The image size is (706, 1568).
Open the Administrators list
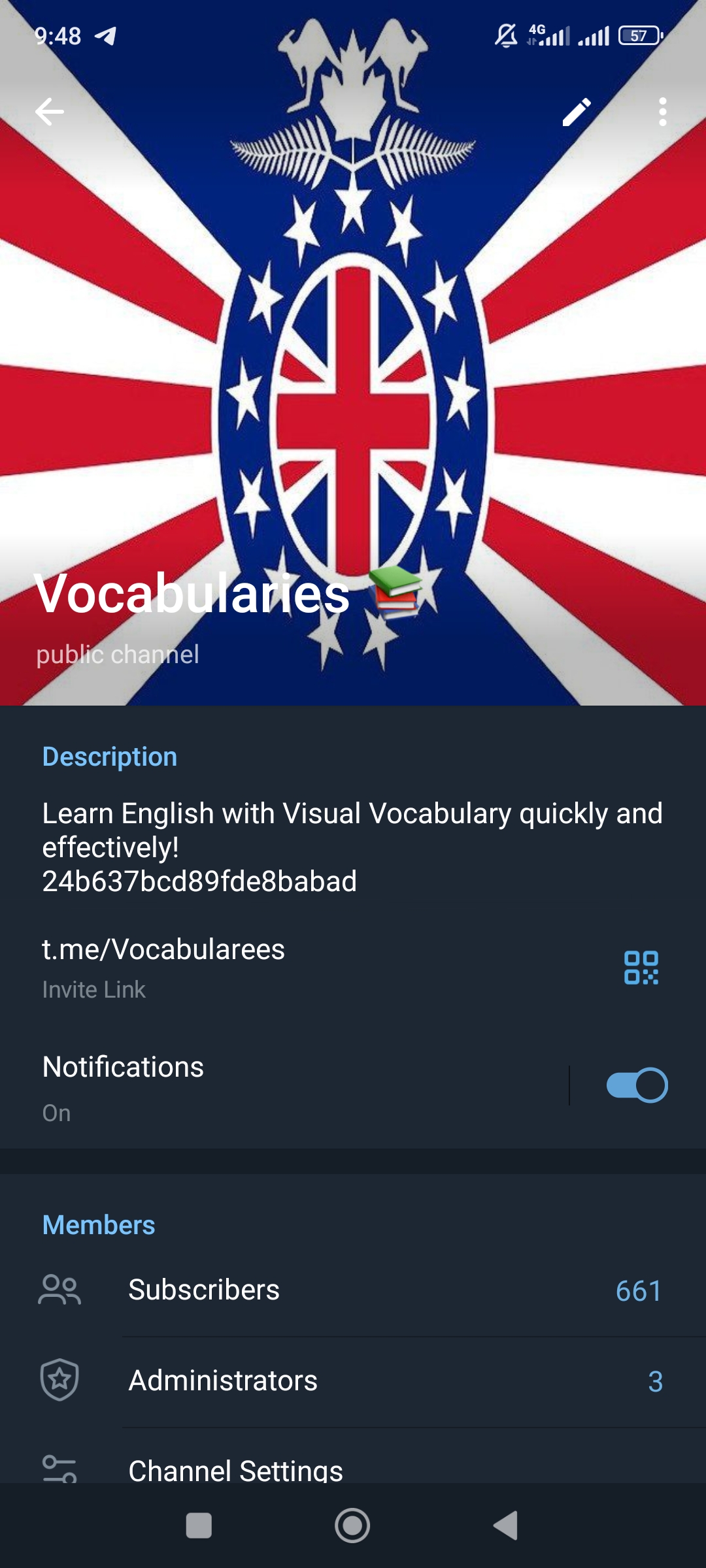[353, 1381]
